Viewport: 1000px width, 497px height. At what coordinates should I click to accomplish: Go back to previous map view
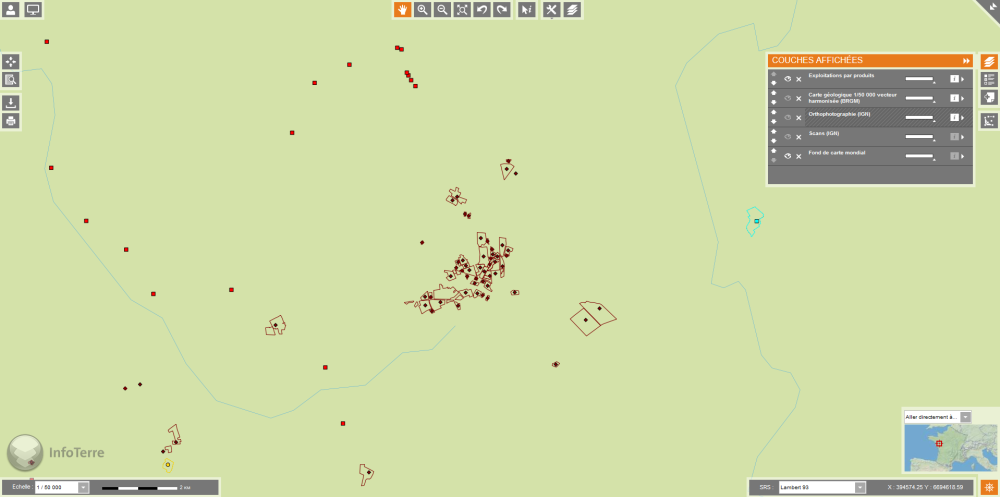pyautogui.click(x=482, y=10)
